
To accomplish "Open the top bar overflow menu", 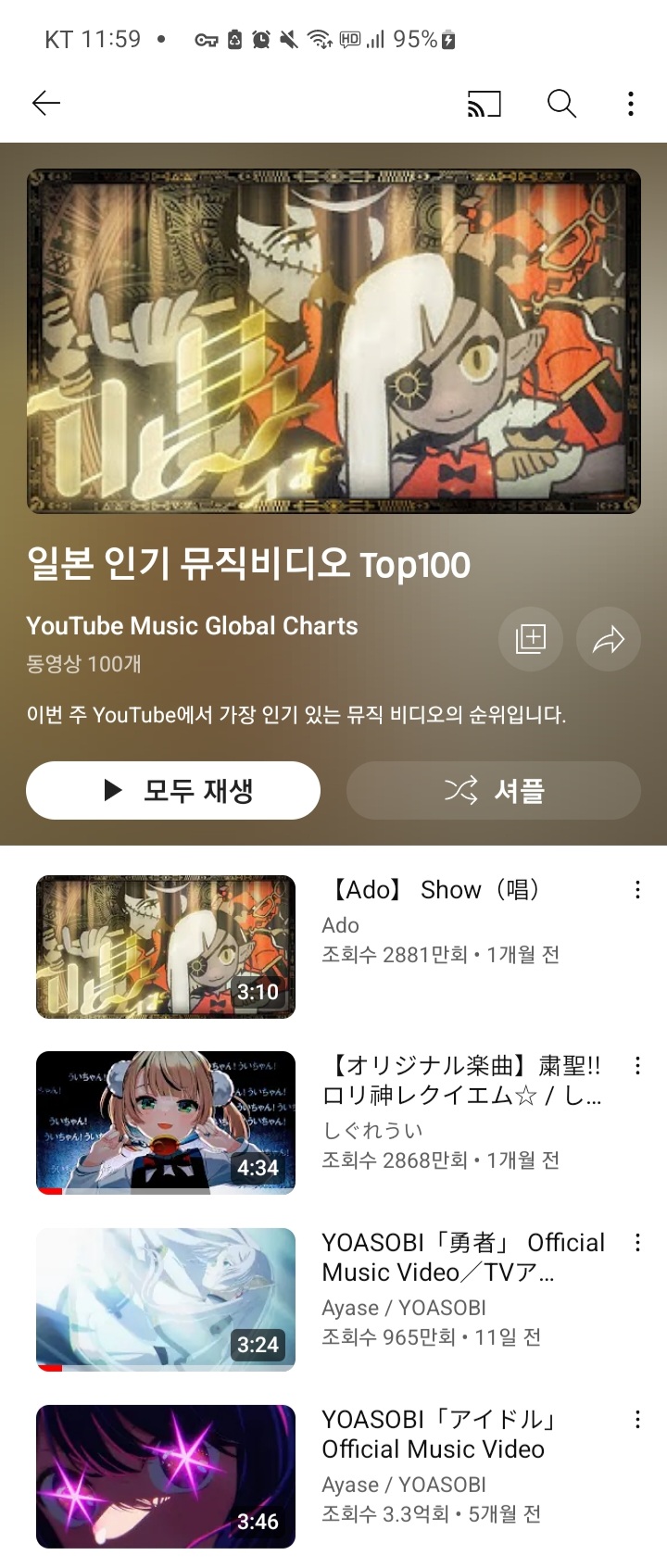I will (631, 104).
